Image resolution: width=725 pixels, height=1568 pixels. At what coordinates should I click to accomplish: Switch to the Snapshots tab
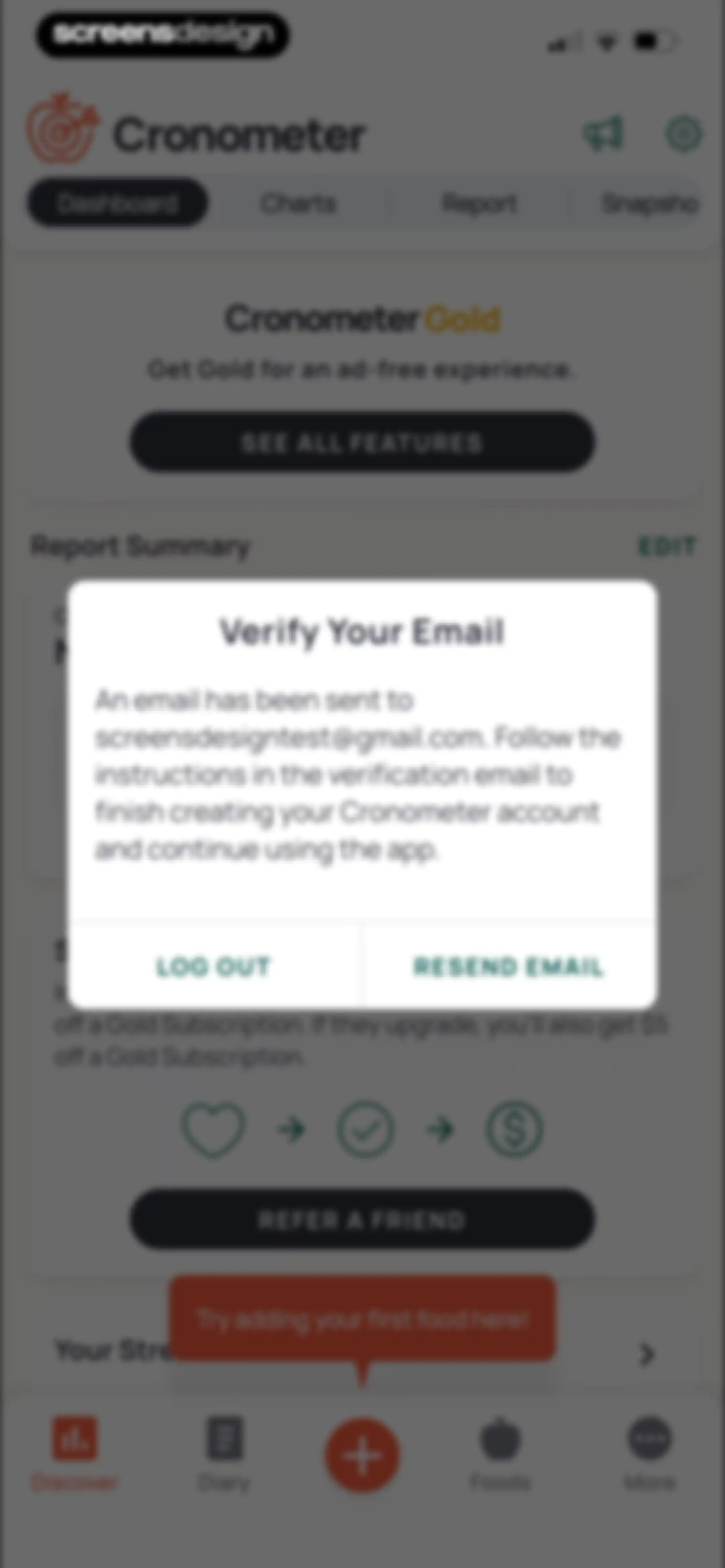(x=649, y=203)
